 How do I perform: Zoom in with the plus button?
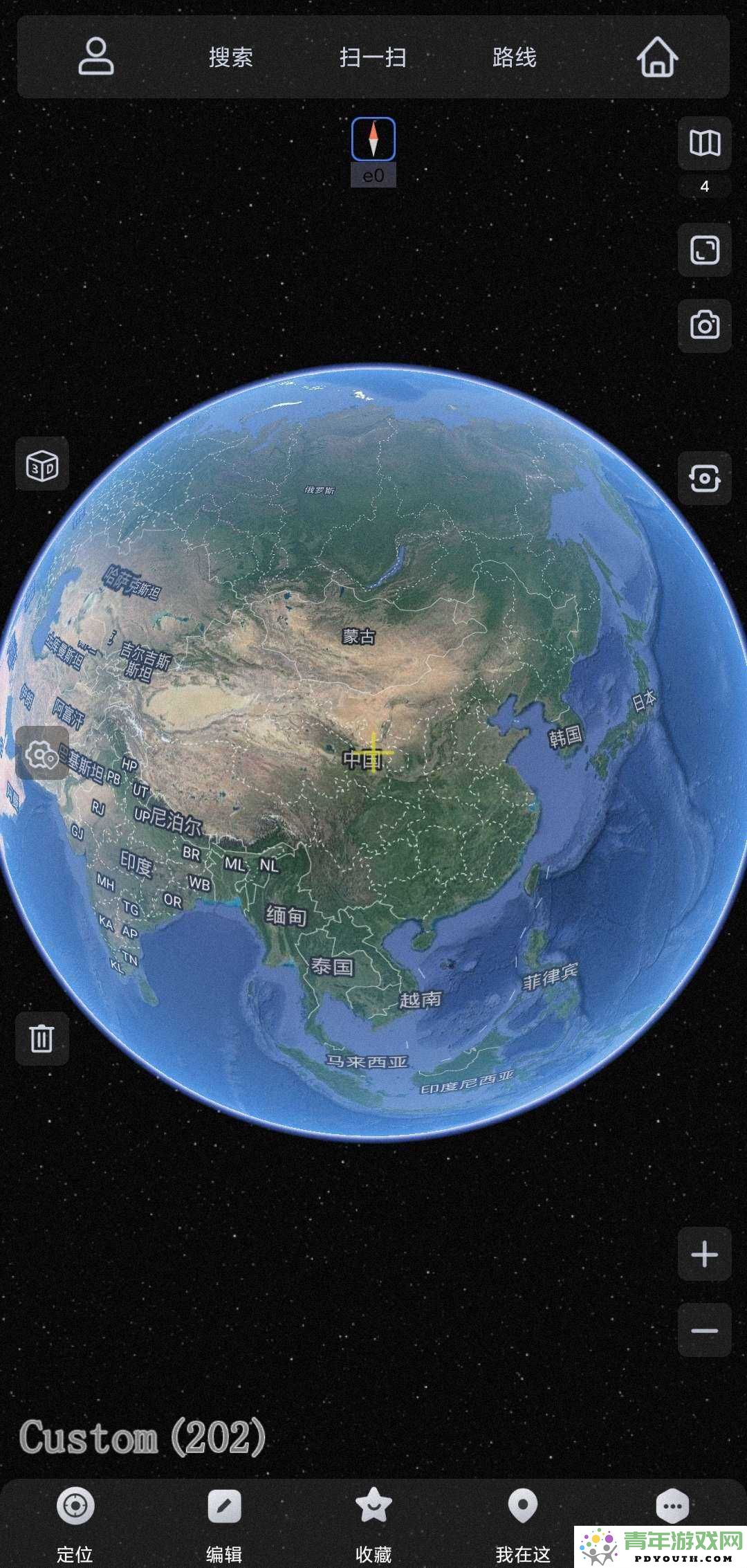705,1254
